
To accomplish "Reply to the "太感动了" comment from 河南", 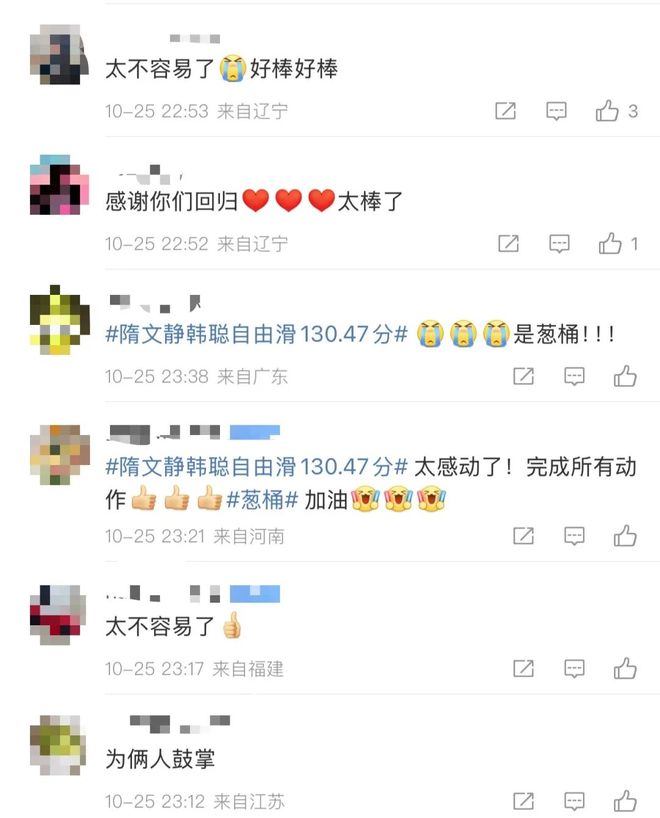I will [574, 536].
